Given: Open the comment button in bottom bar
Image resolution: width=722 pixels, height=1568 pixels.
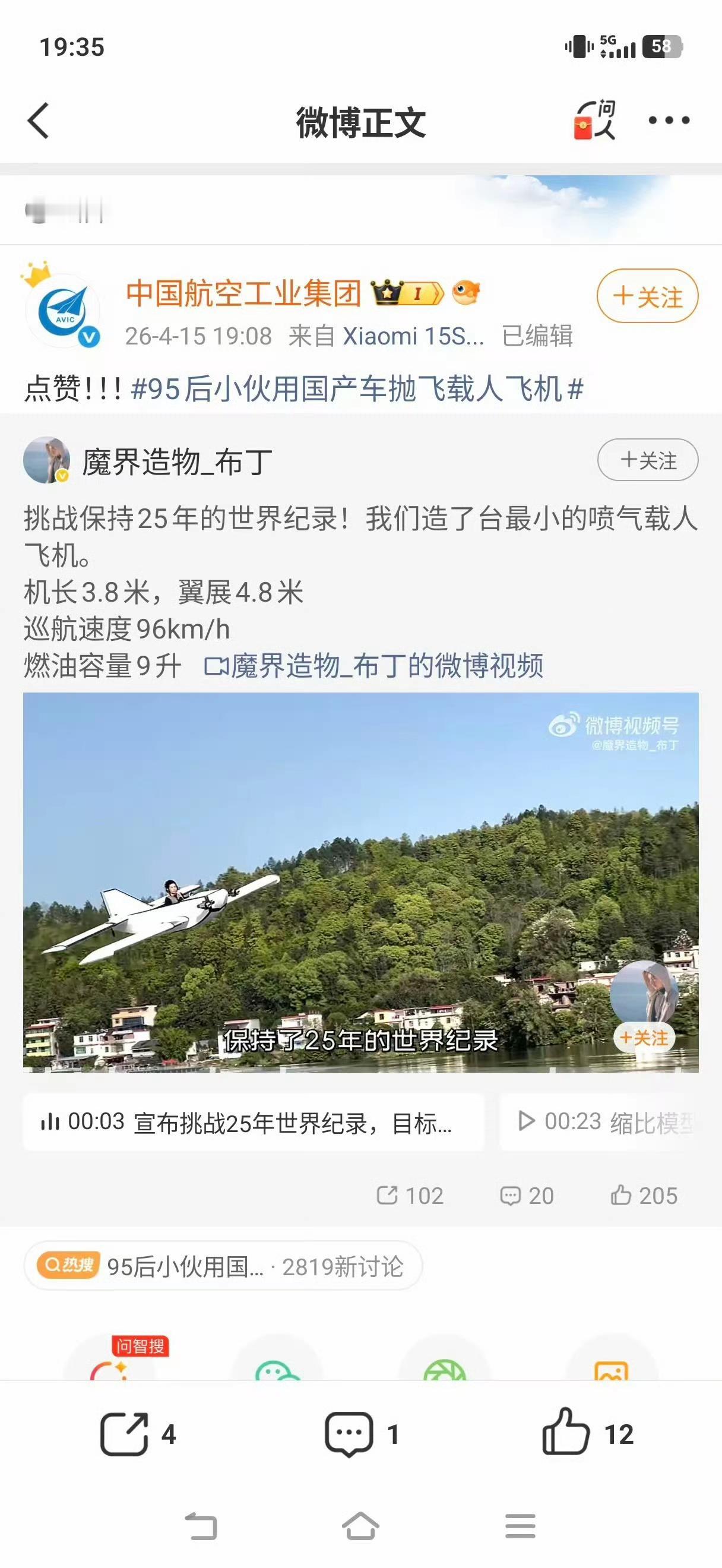Looking at the screenshot, I should tap(362, 1434).
